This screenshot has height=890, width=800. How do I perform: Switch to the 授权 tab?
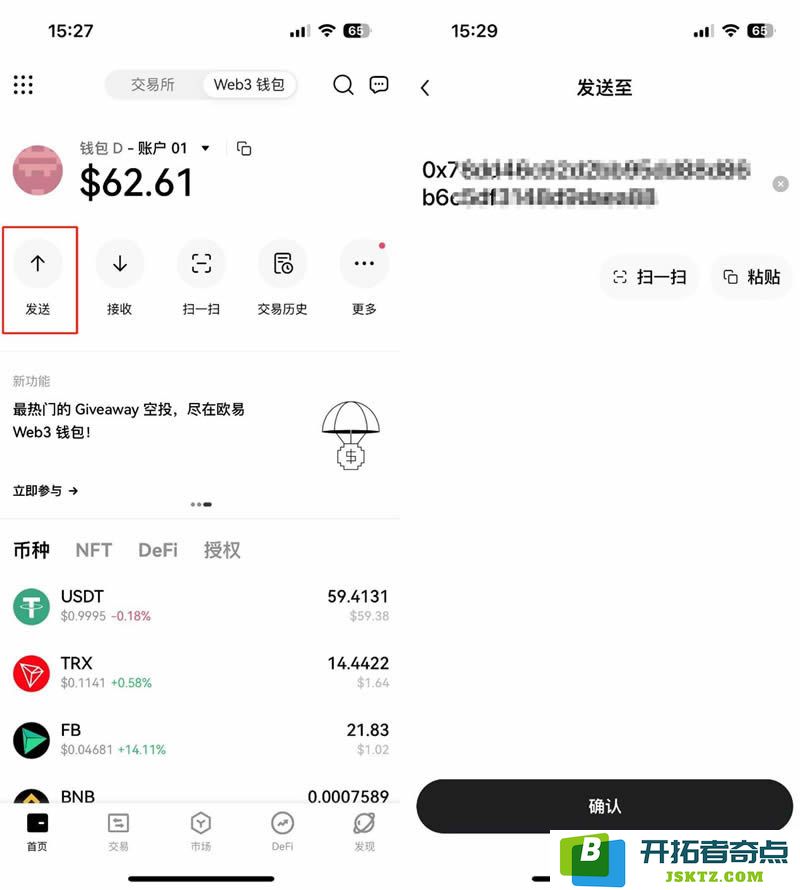click(222, 550)
